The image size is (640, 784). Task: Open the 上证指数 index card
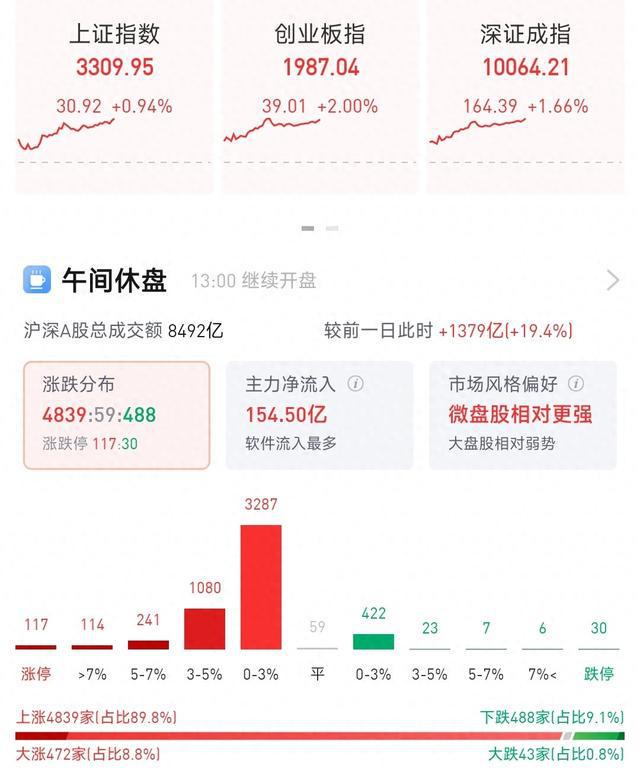pyautogui.click(x=114, y=95)
